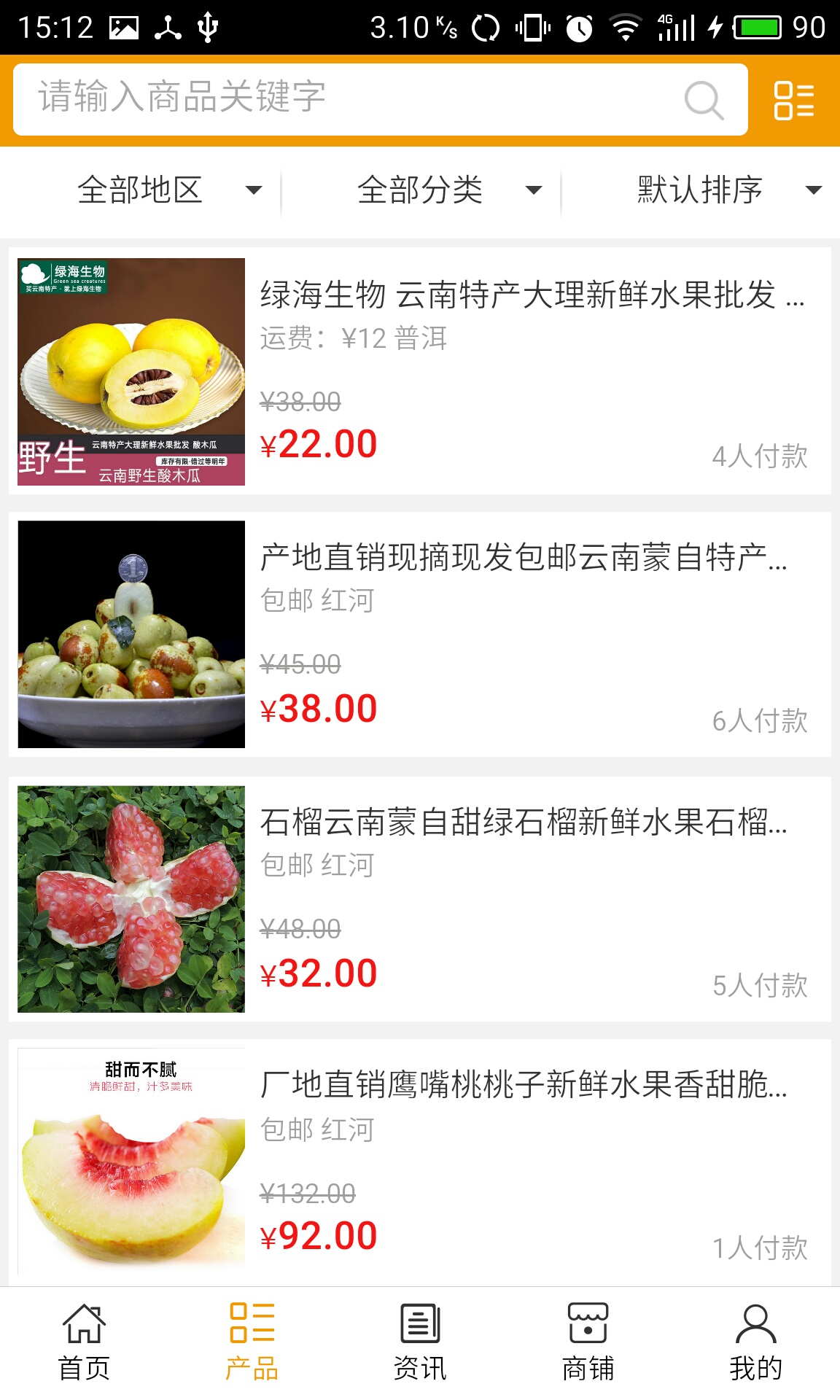Open the 商铺 shops tab
The height and width of the screenshot is (1400, 840).
click(x=588, y=1342)
